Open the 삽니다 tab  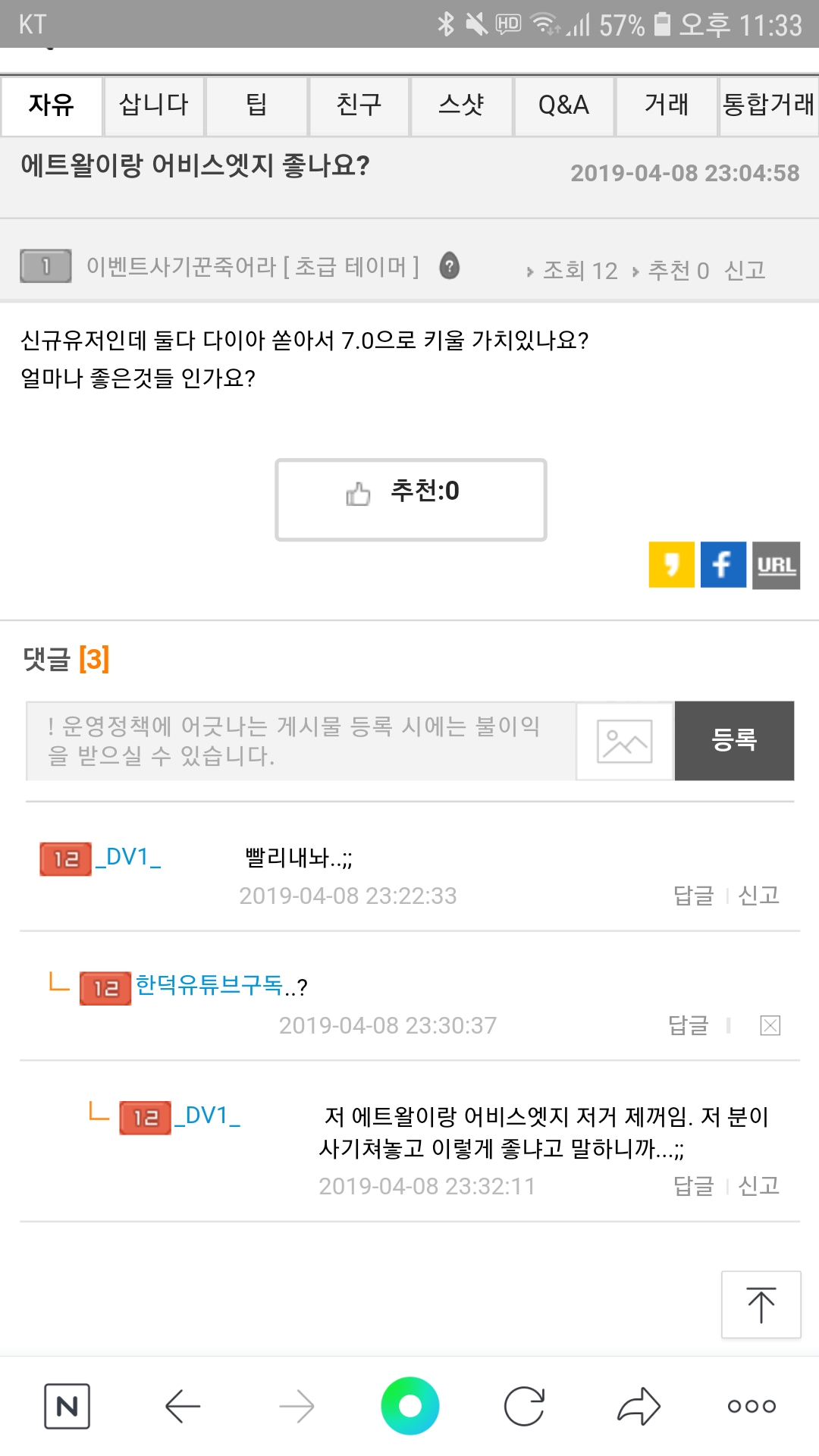coord(154,105)
